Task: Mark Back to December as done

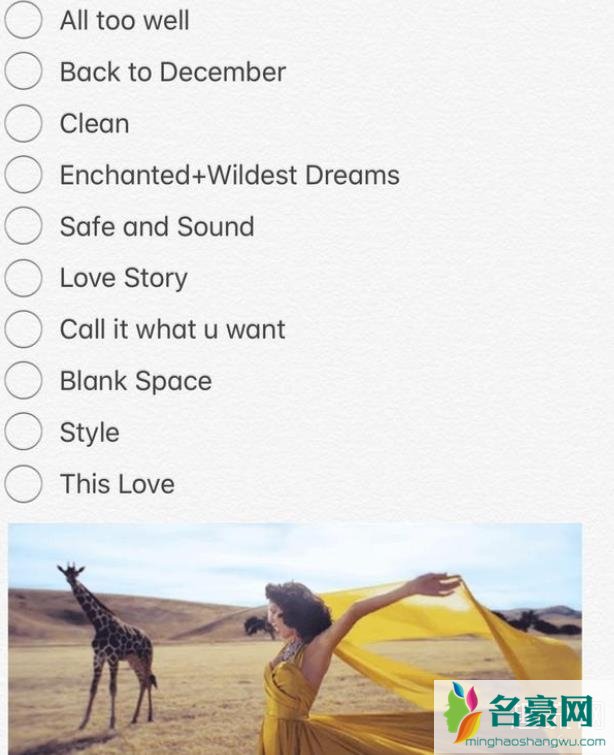Action: (x=23, y=72)
